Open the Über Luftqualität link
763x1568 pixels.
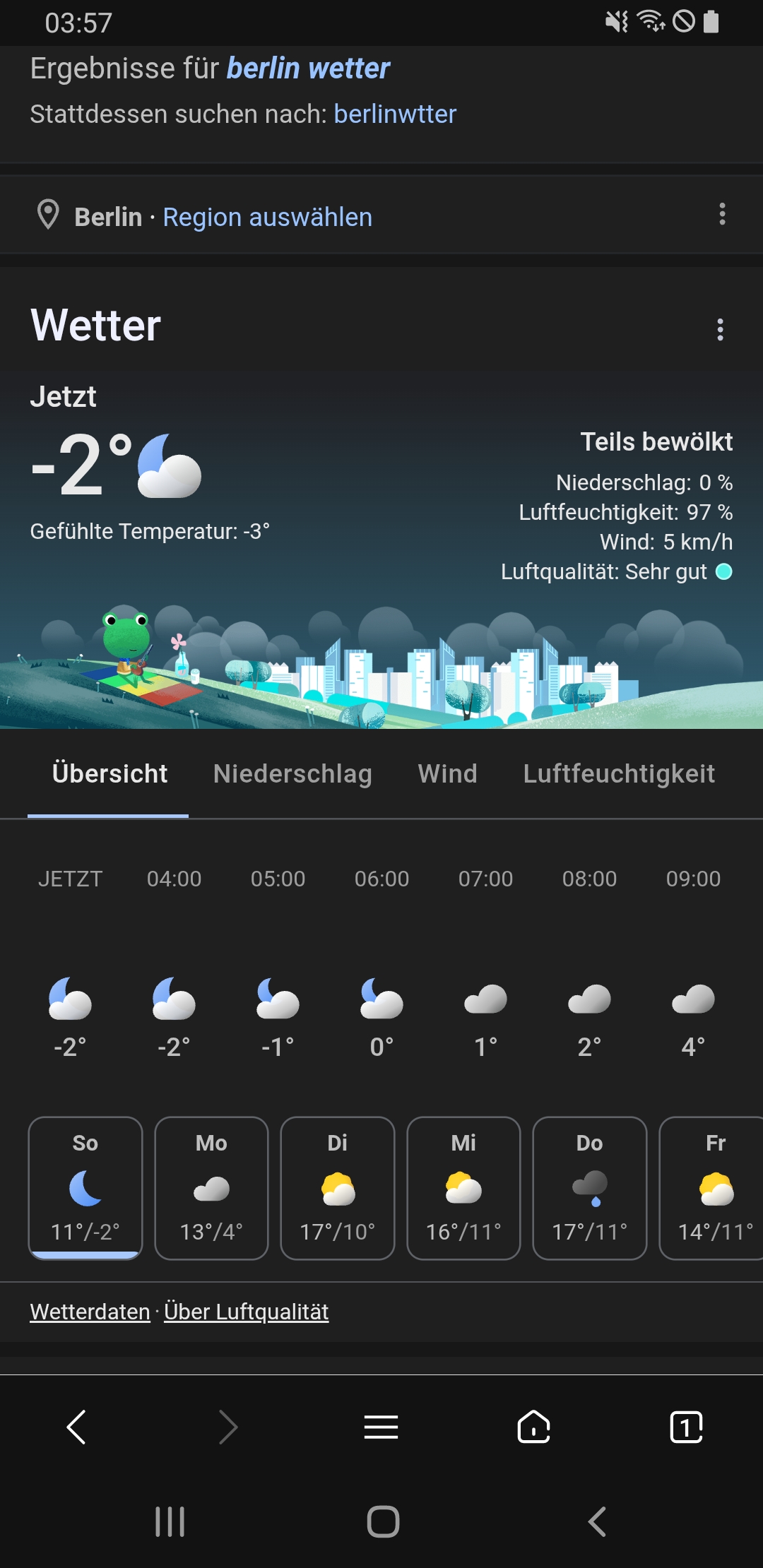click(x=246, y=1312)
